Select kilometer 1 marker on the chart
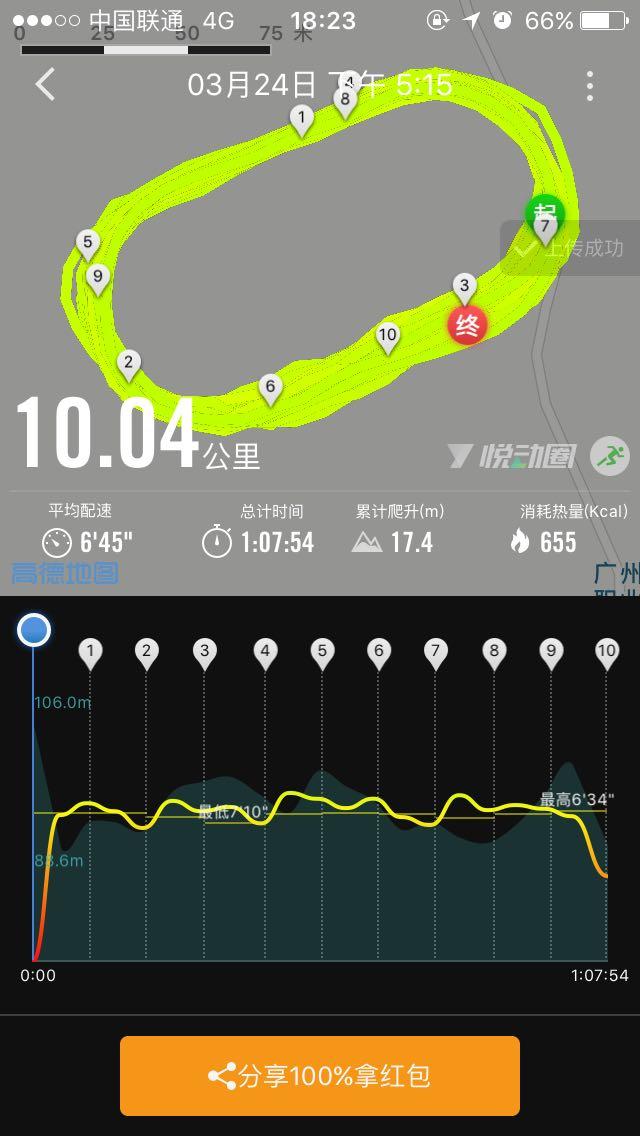640x1136 pixels. (91, 654)
